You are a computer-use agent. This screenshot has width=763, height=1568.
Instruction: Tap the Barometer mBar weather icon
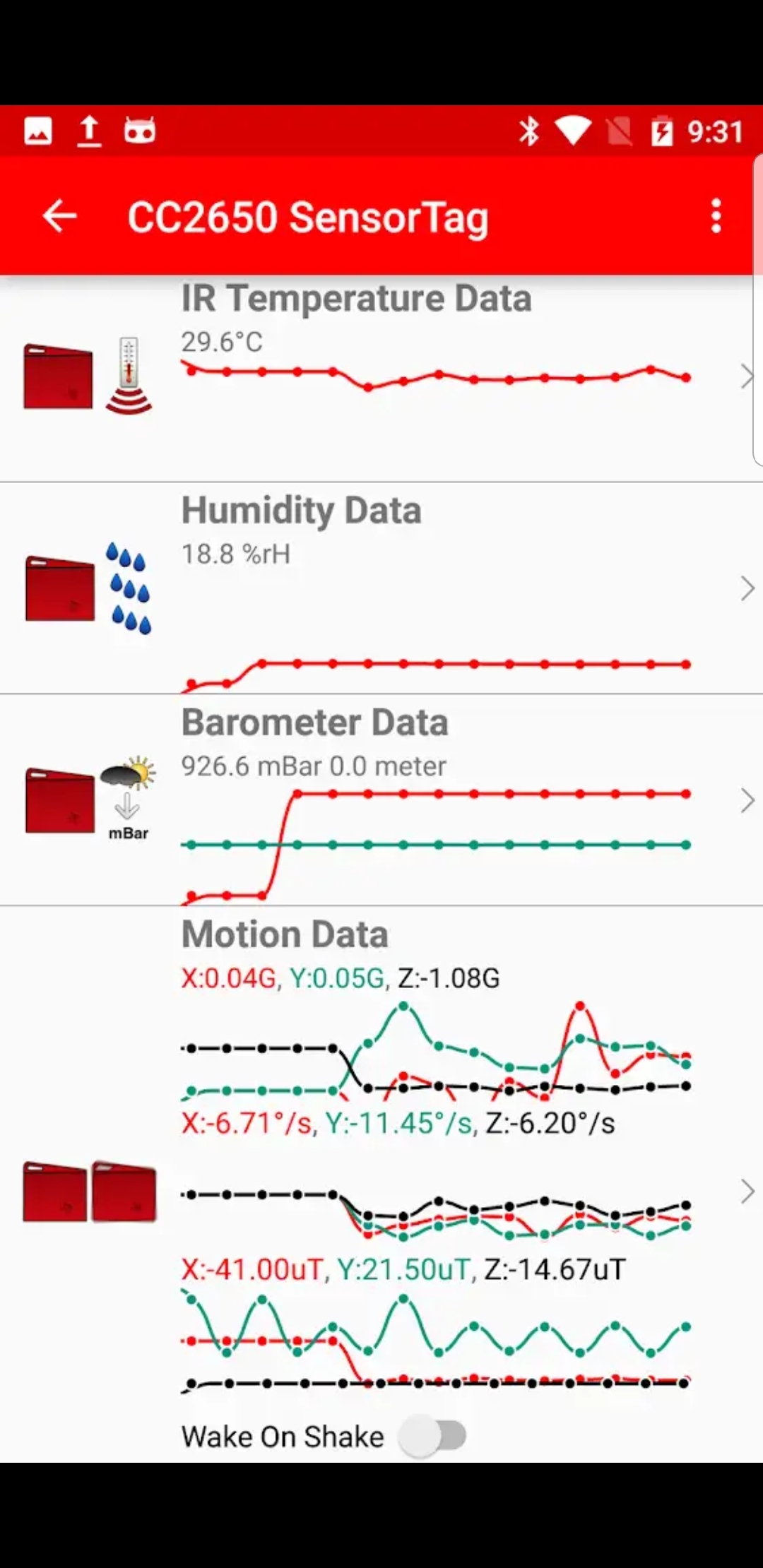(127, 791)
